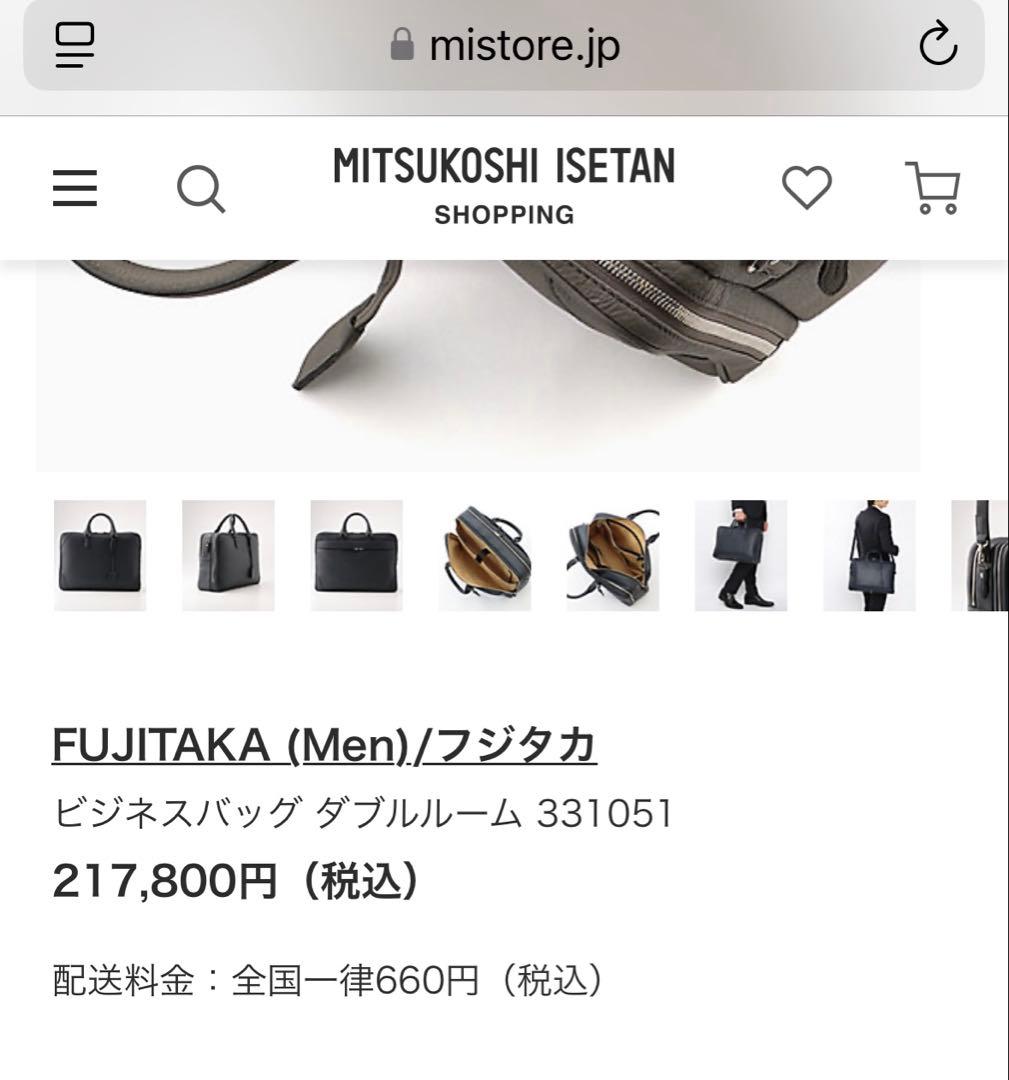
Task: Open the model with shoulder strap thumbnail
Action: click(x=869, y=556)
